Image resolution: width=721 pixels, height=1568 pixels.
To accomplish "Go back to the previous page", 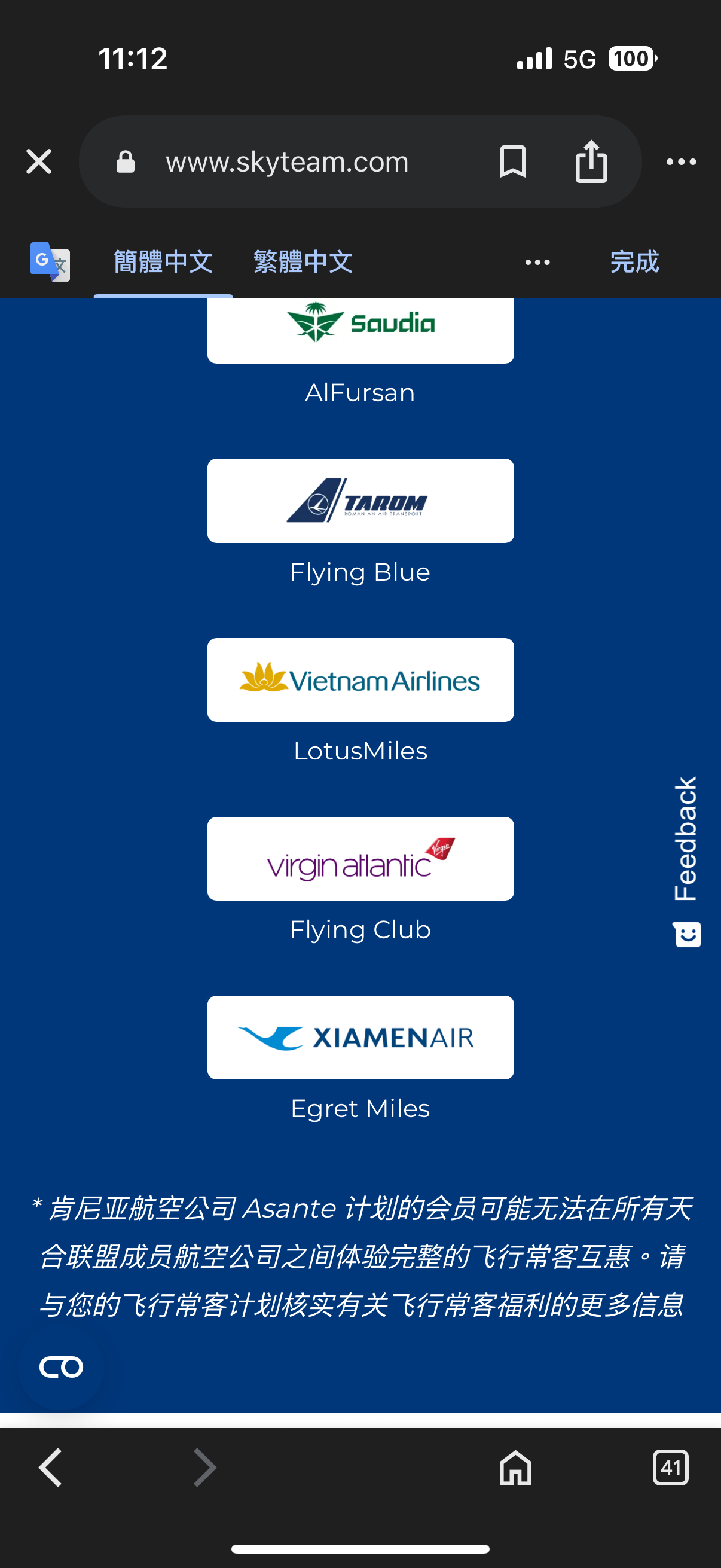I will (x=50, y=1468).
